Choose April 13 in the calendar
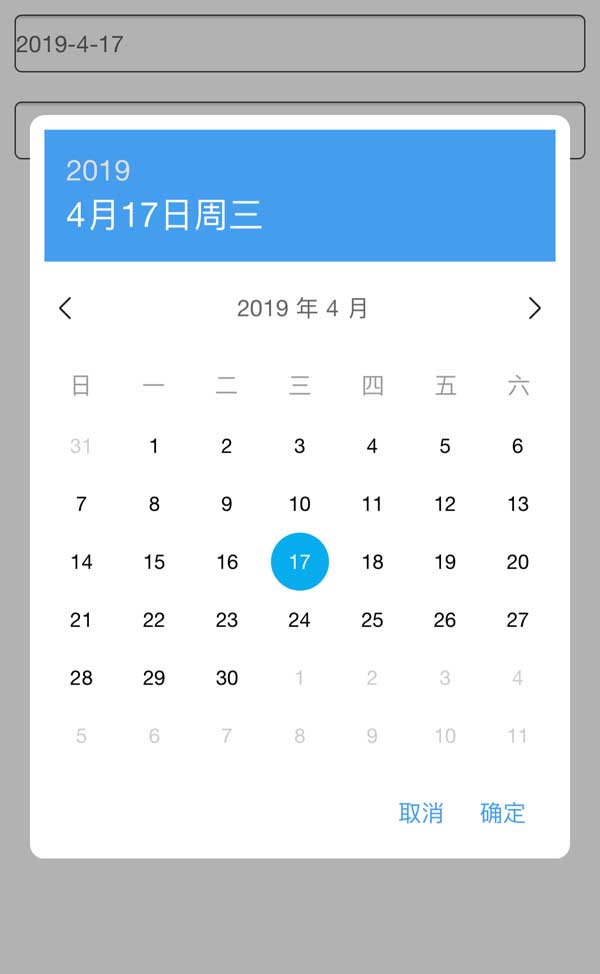 pos(517,504)
